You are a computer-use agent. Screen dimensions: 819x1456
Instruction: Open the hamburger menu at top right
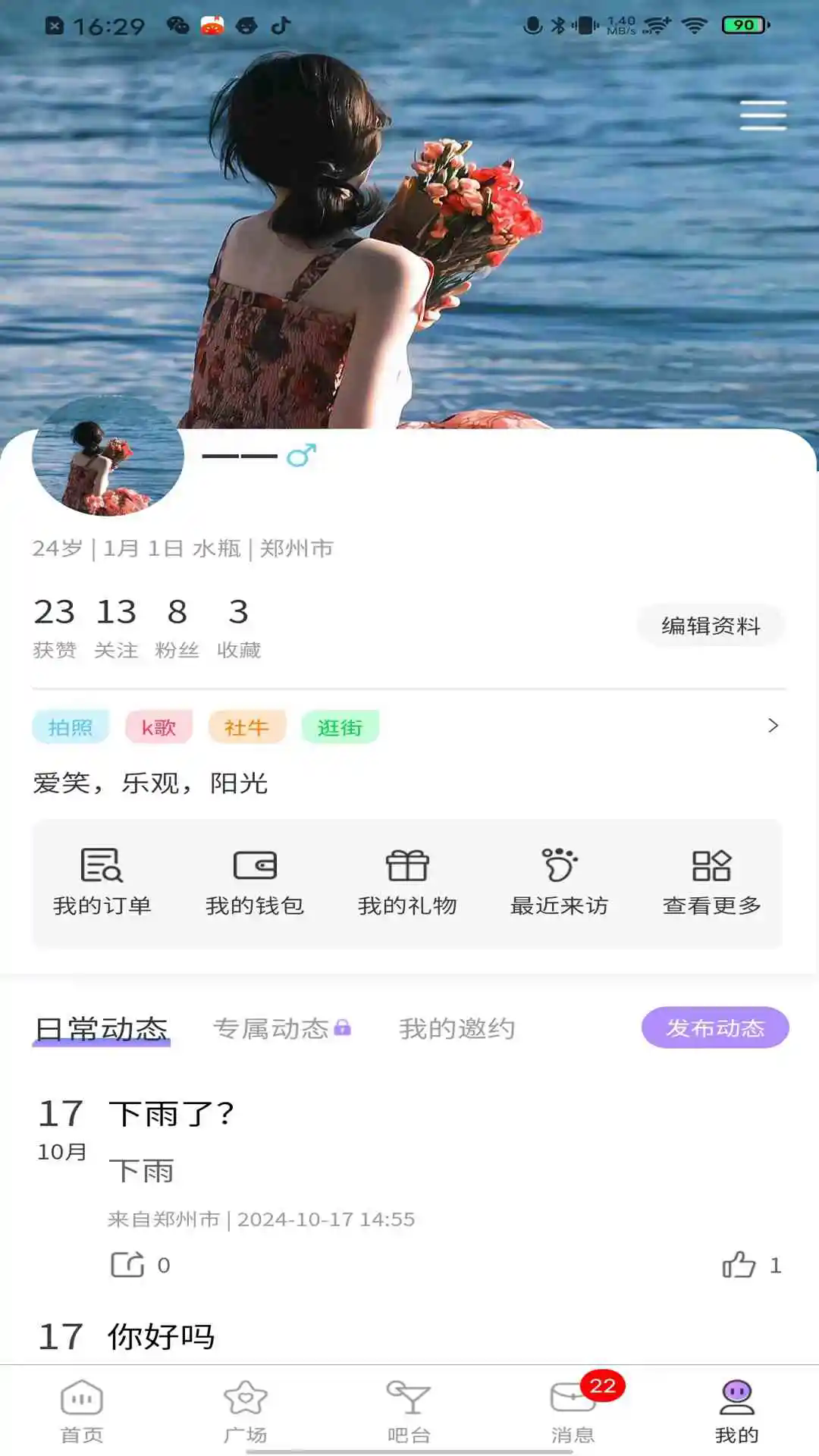click(x=762, y=114)
